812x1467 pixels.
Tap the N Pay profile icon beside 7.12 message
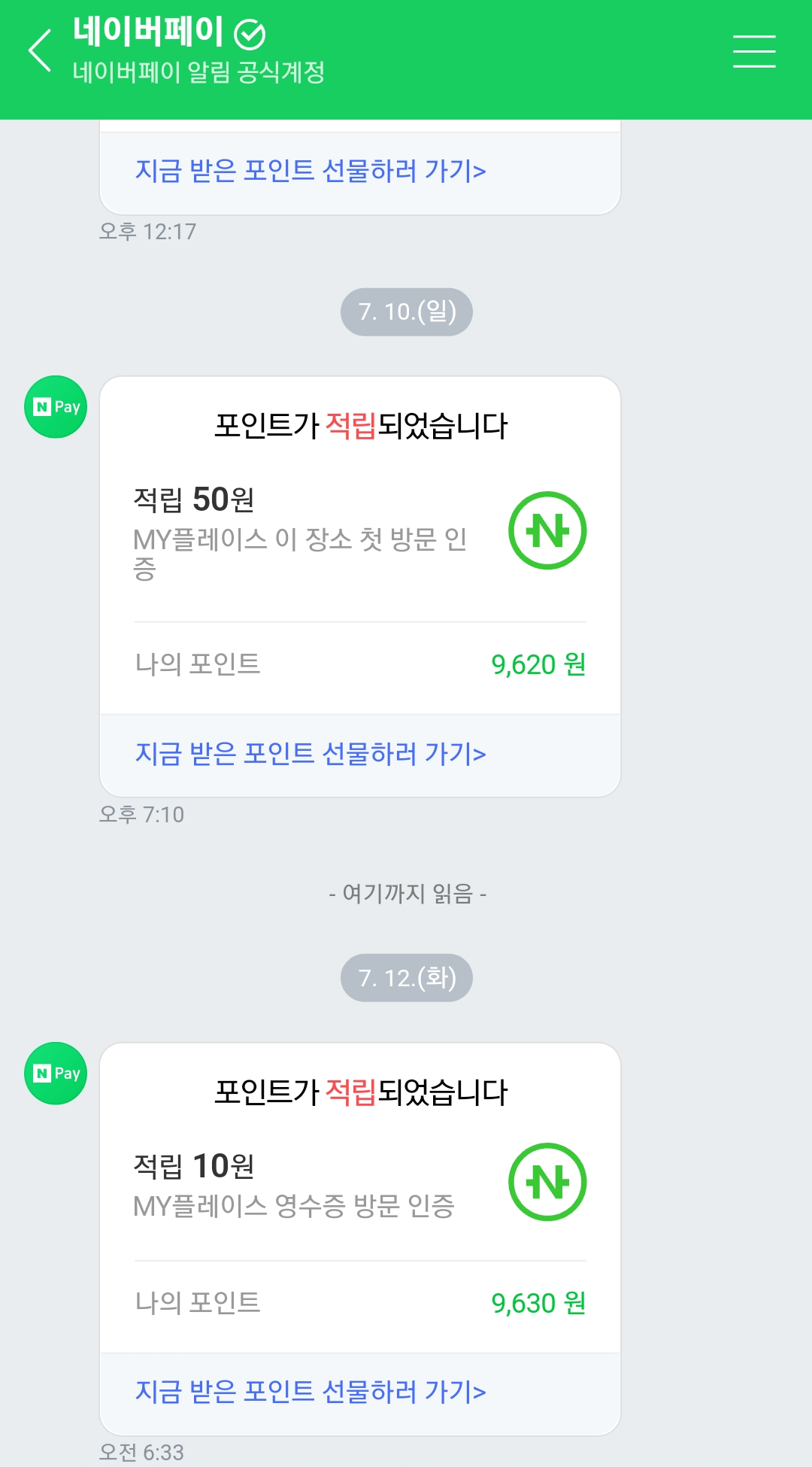point(56,1074)
